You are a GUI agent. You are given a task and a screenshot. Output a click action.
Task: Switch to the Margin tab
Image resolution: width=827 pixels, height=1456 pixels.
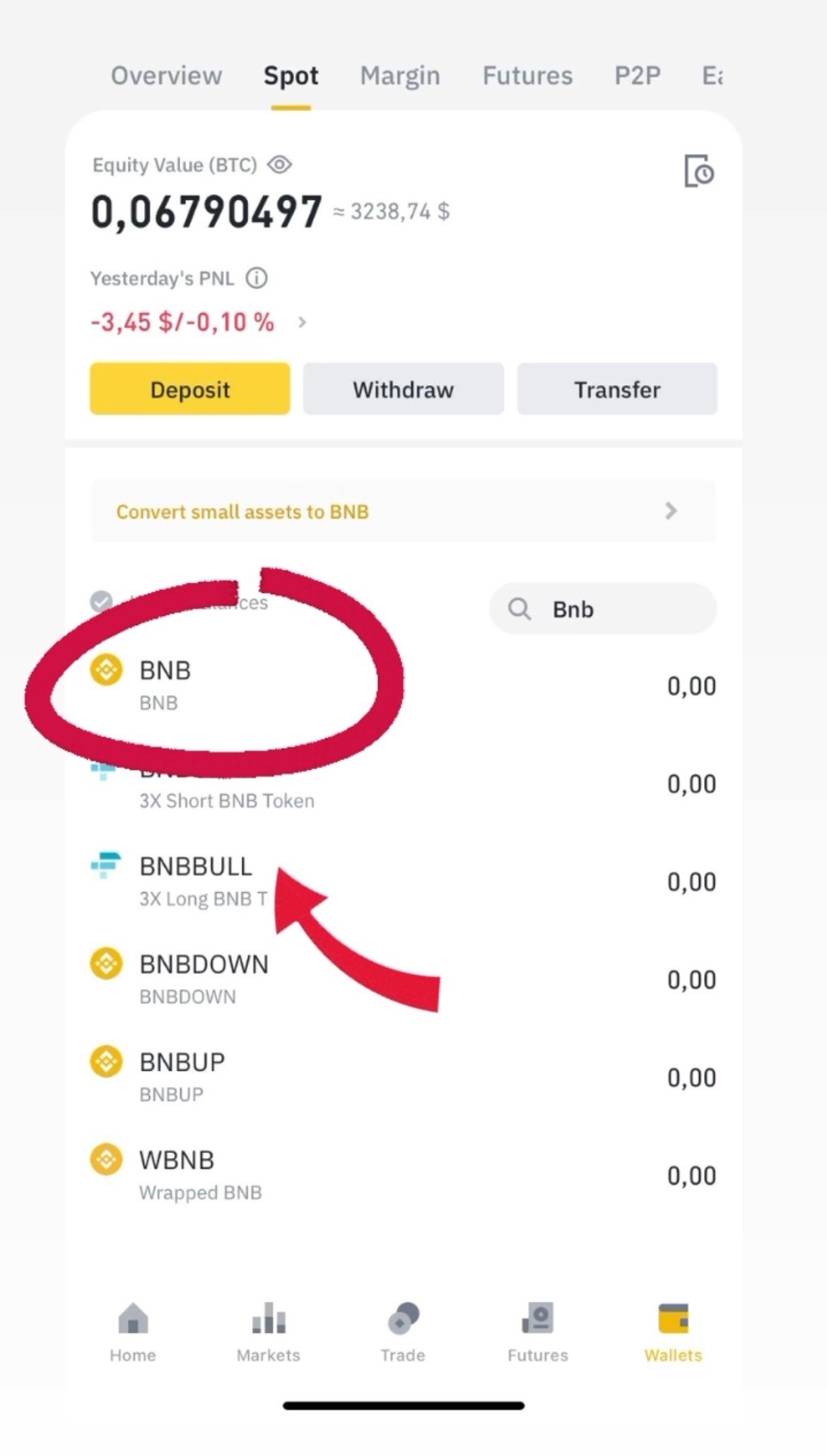coord(400,76)
